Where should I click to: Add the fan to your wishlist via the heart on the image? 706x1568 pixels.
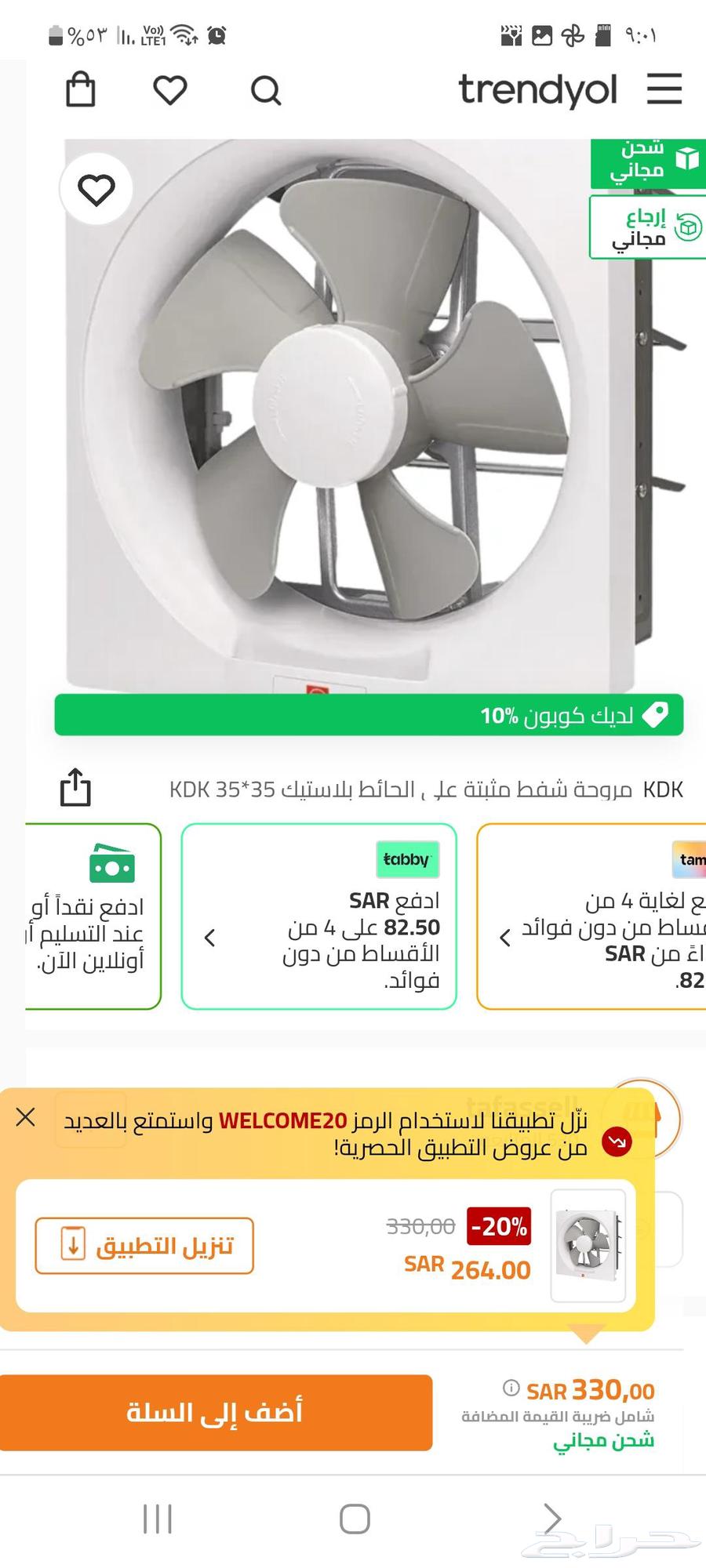click(x=96, y=190)
